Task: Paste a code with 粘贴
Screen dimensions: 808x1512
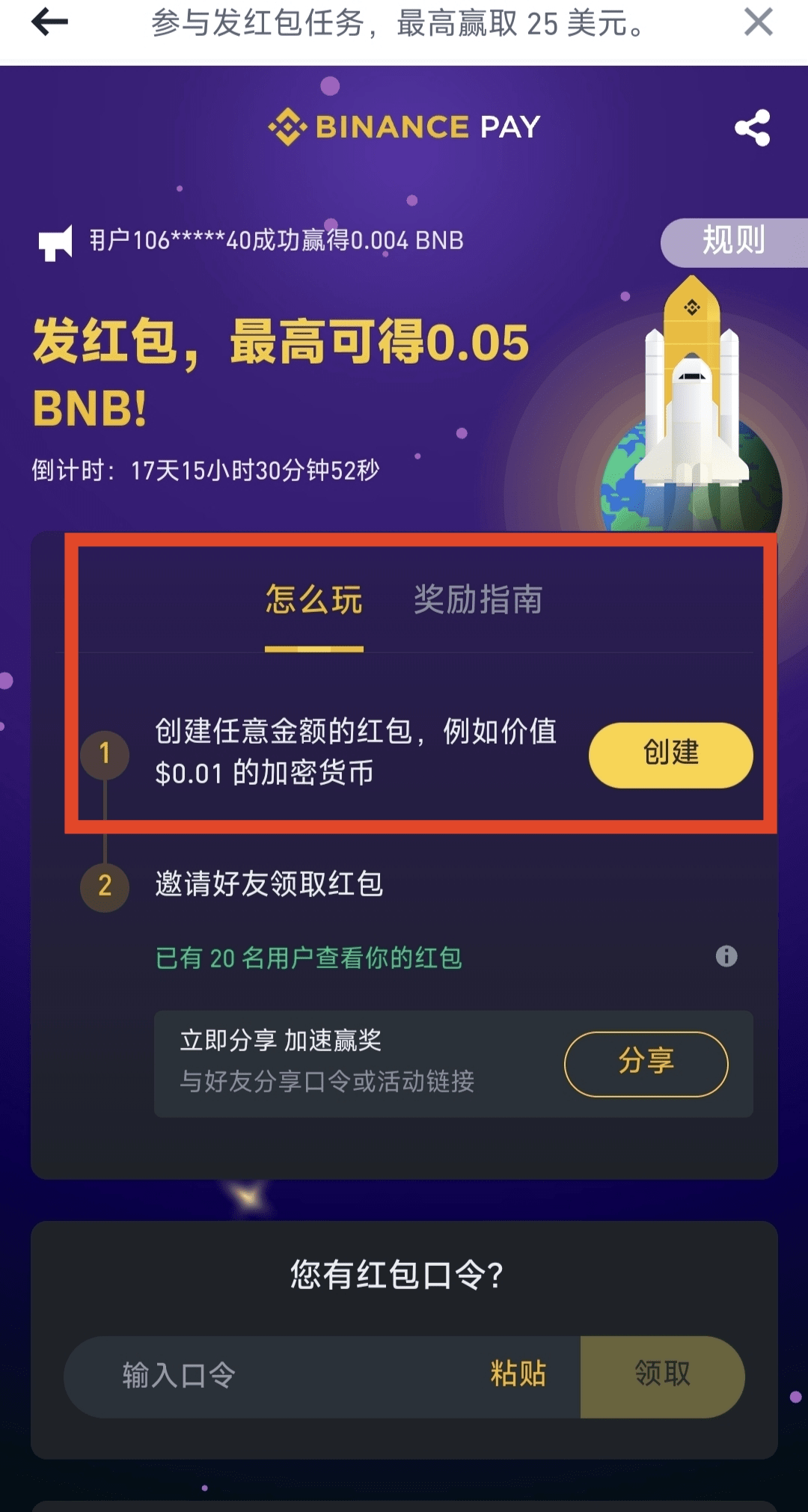Action: 518,1374
